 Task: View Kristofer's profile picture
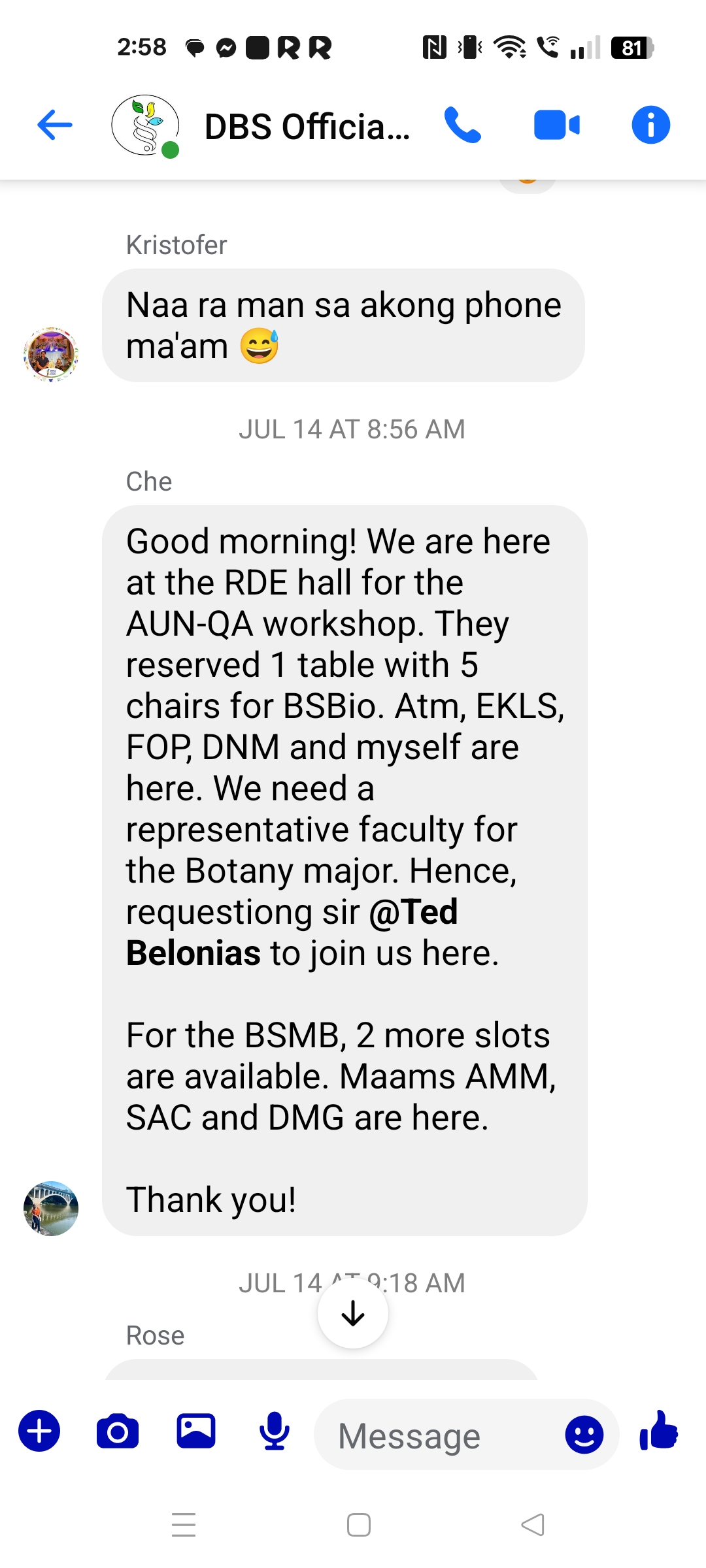pos(51,355)
